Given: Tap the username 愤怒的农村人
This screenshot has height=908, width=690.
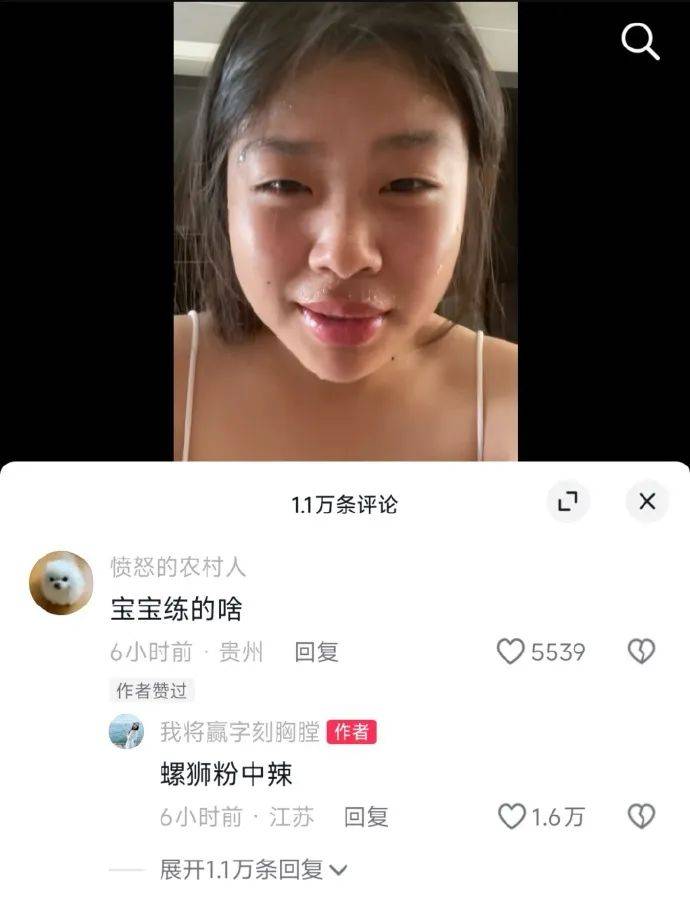Looking at the screenshot, I should point(178,567).
